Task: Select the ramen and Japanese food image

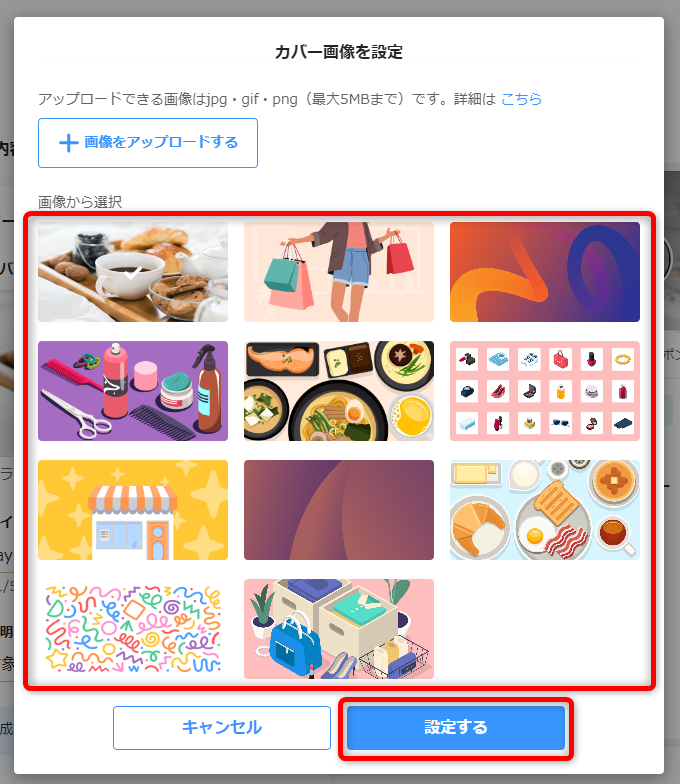Action: coord(339,391)
